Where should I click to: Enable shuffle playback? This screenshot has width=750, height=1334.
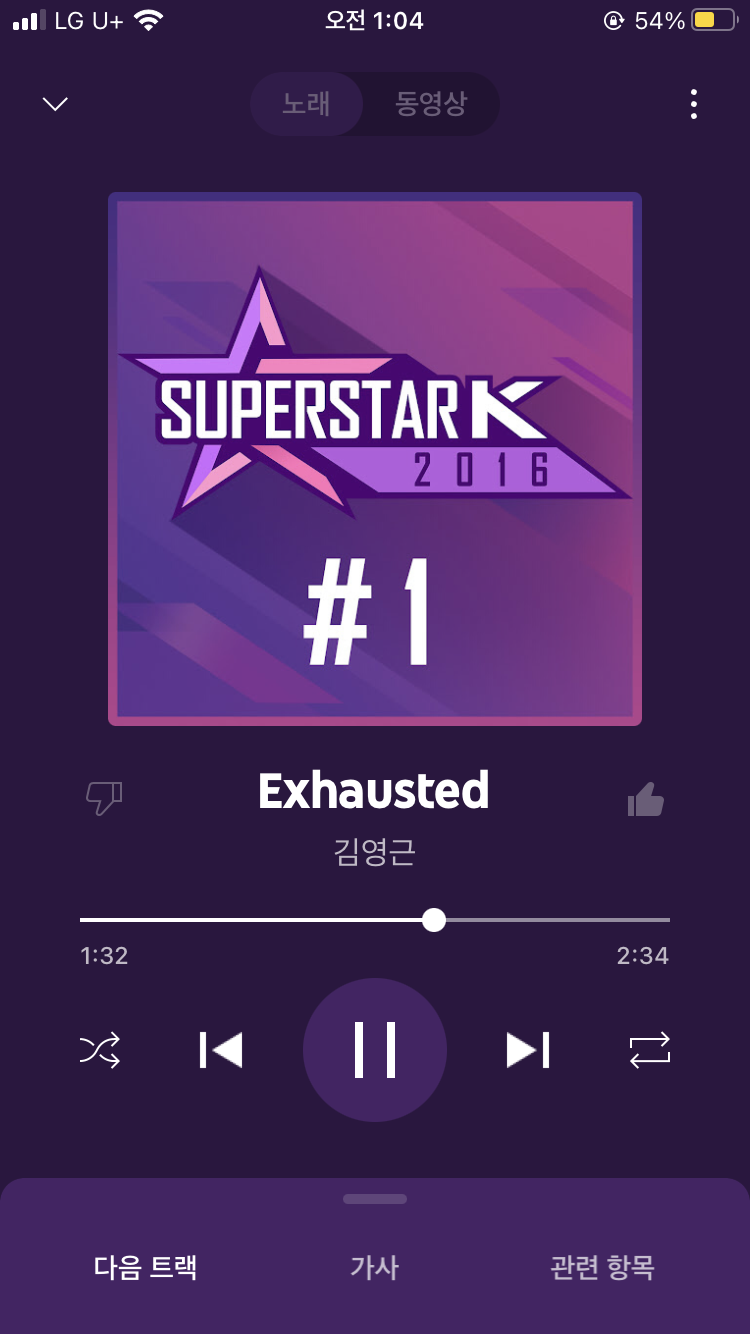point(102,1050)
